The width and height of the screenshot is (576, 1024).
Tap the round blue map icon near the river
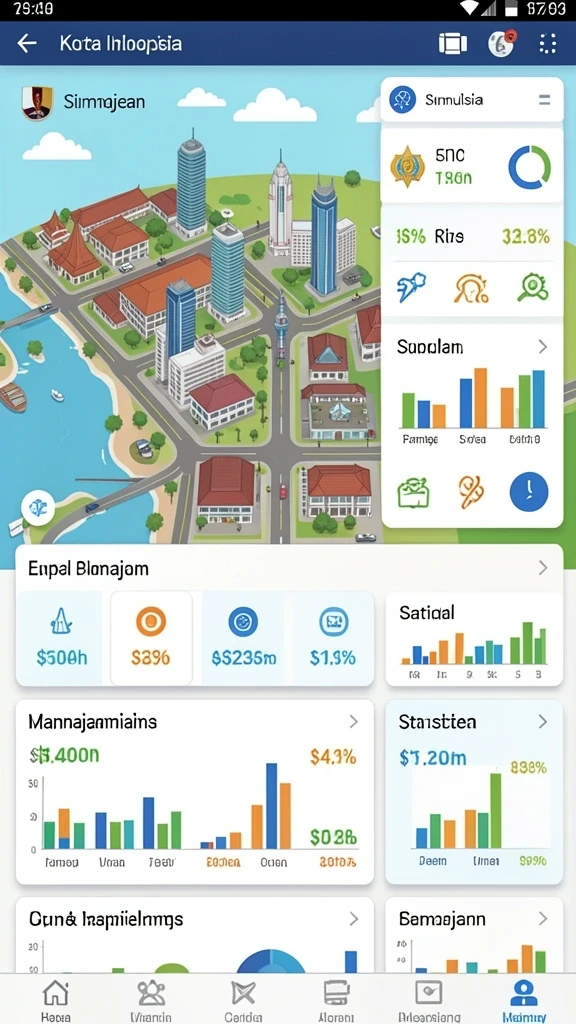(x=38, y=507)
